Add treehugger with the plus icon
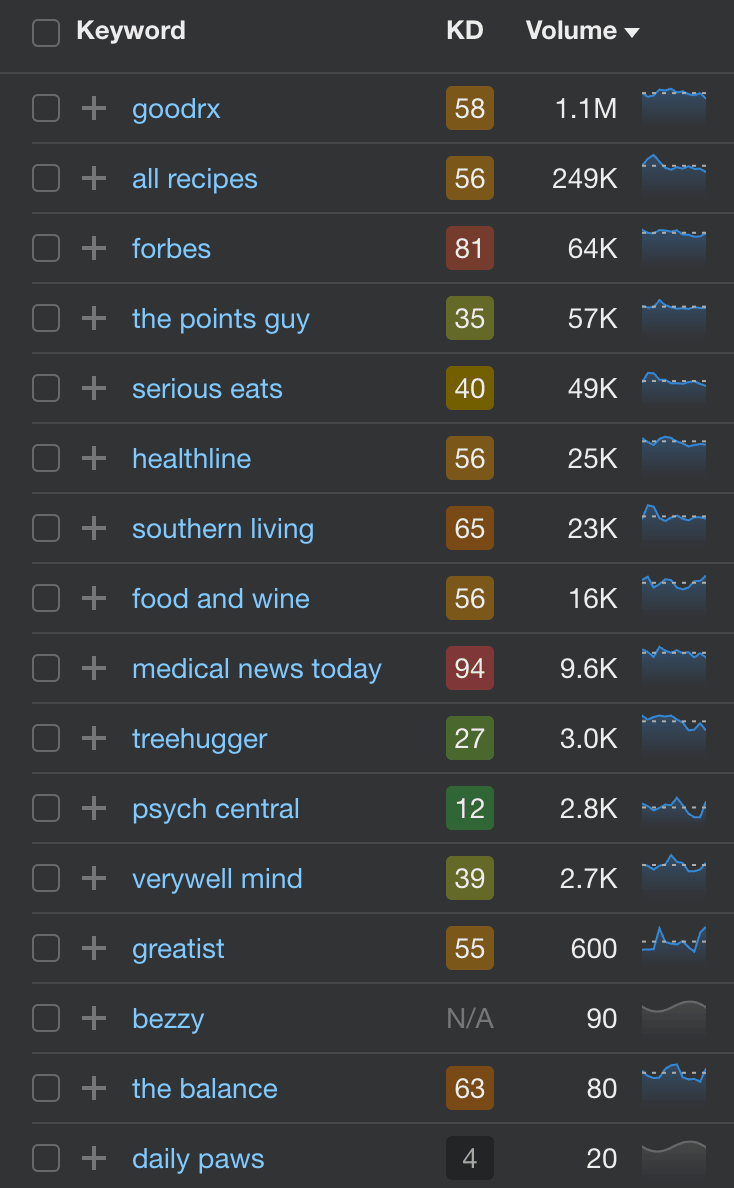Image resolution: width=734 pixels, height=1188 pixels. pos(94,738)
